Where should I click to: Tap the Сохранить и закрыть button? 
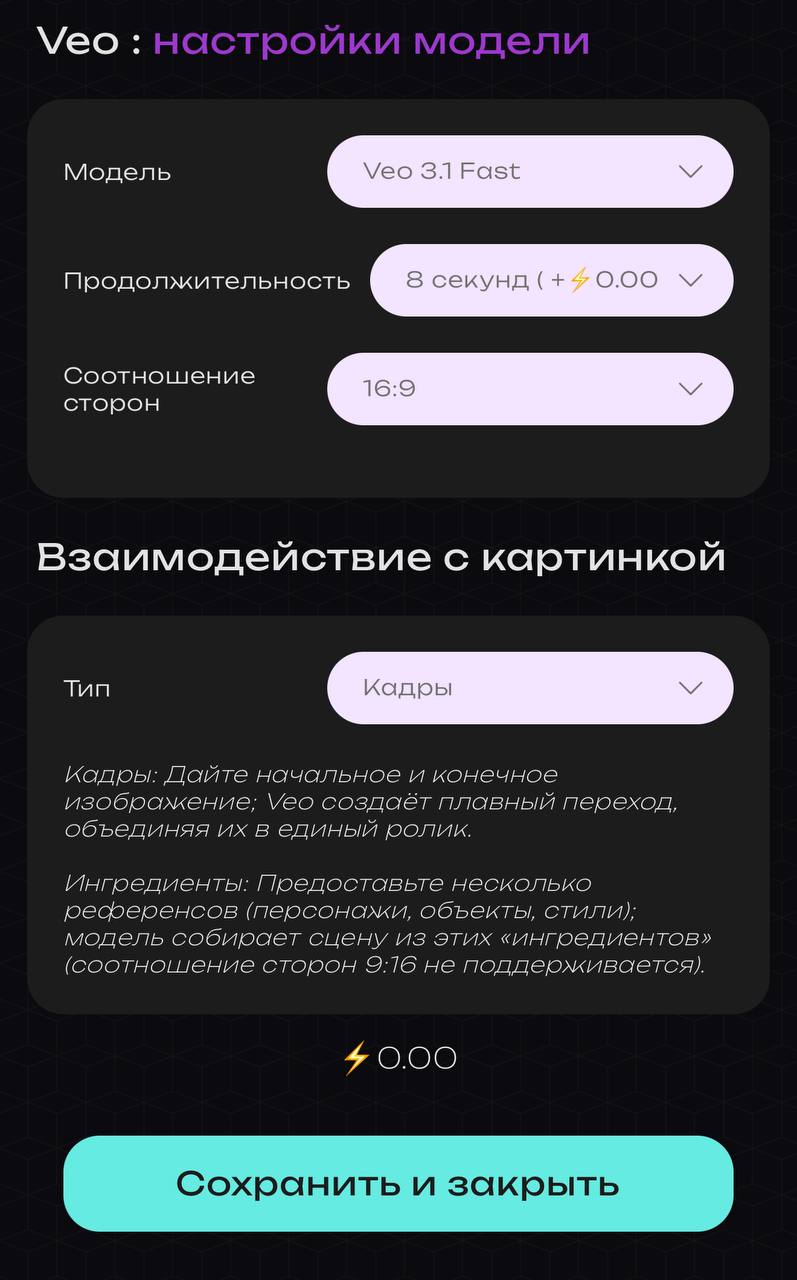point(398,1183)
